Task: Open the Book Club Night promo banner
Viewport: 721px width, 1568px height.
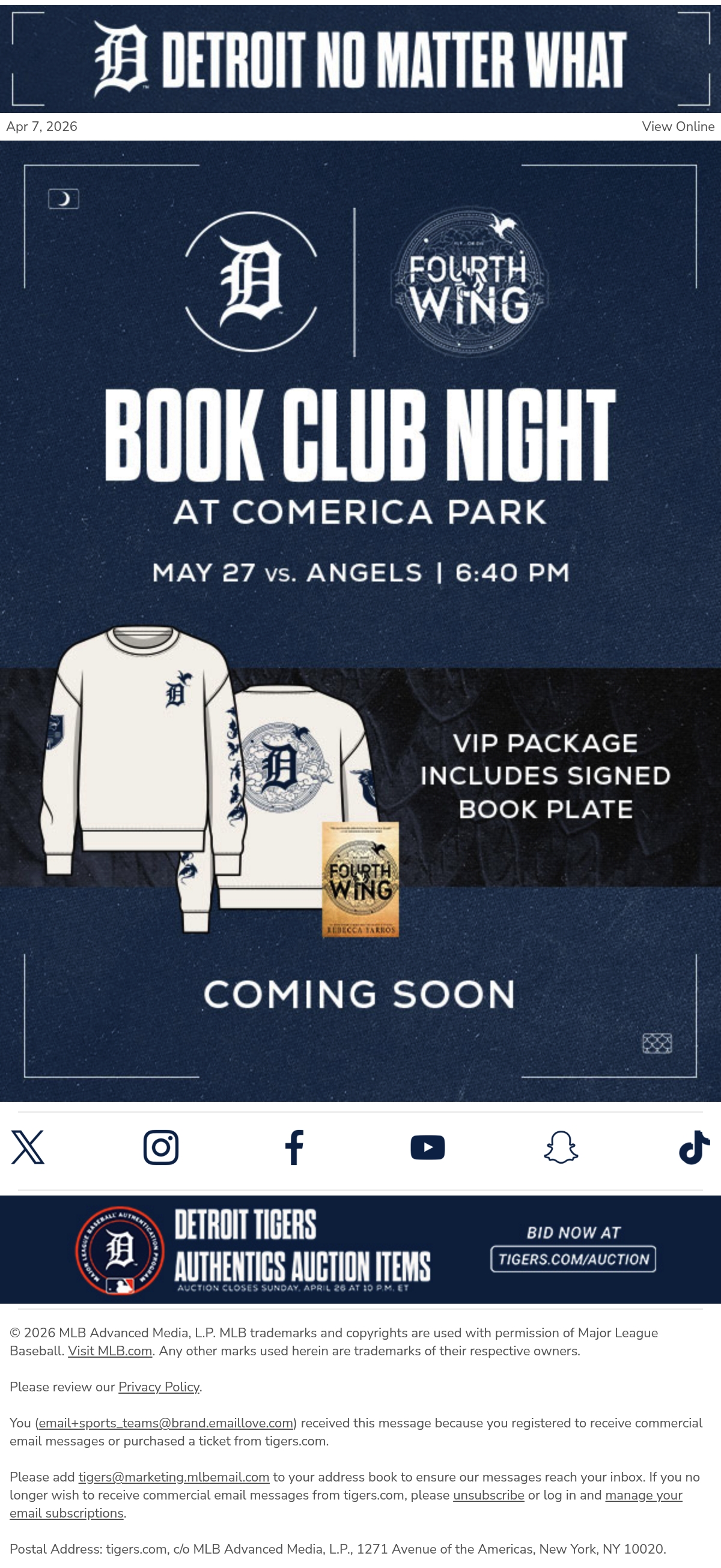Action: tap(360, 621)
